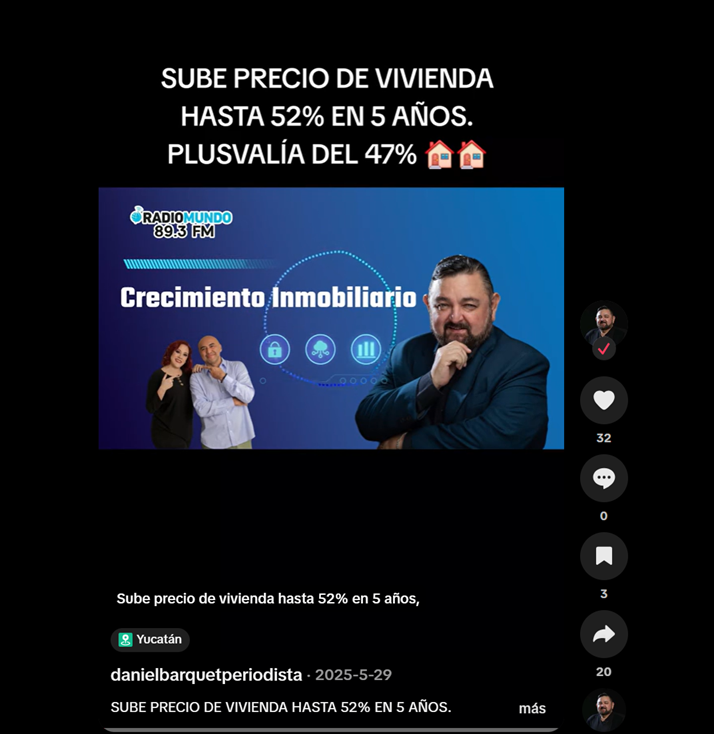714x734 pixels.
Task: Open the sound disc below the share count
Action: tap(604, 710)
